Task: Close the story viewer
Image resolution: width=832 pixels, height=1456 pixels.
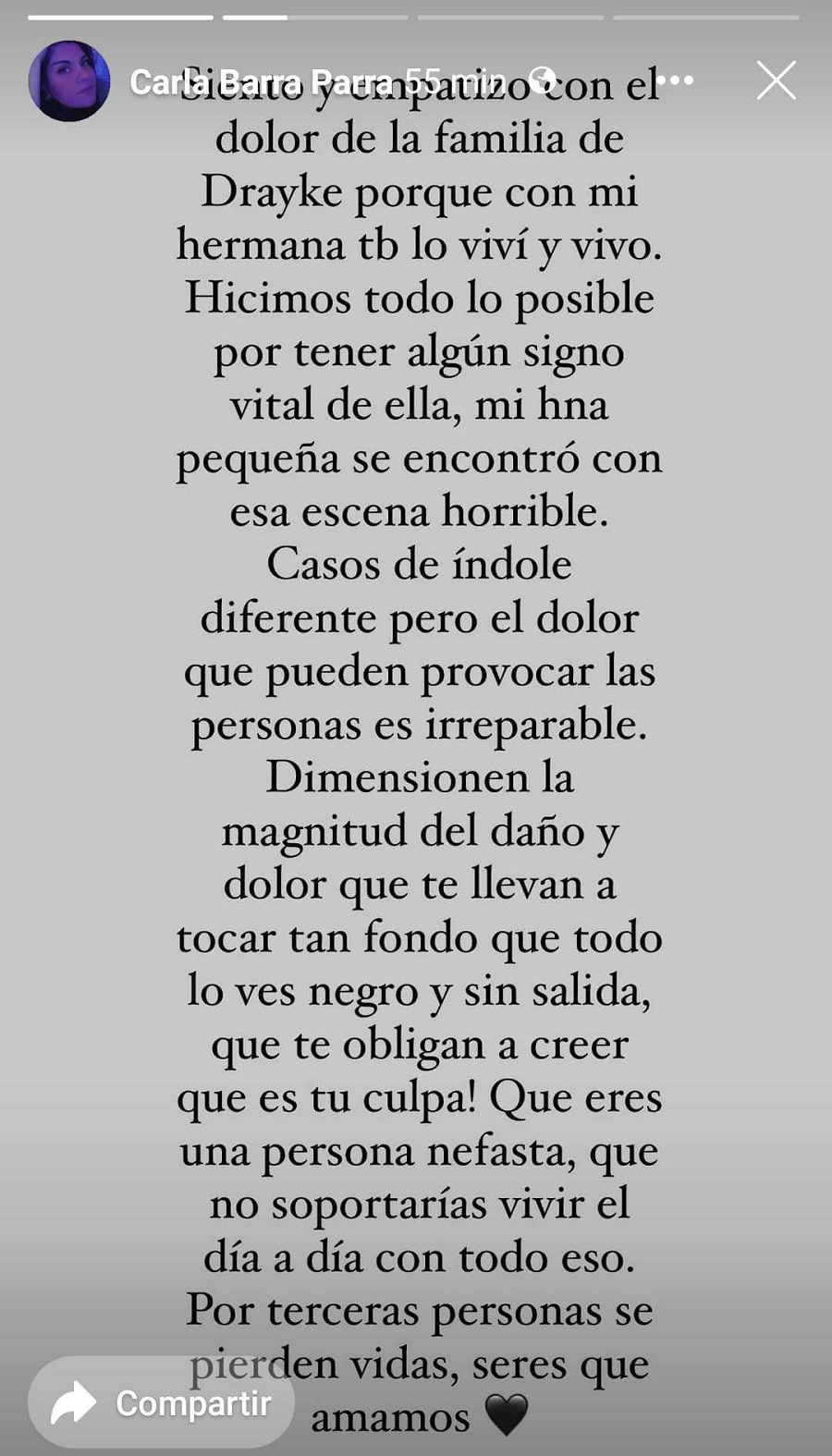Action: point(776,81)
